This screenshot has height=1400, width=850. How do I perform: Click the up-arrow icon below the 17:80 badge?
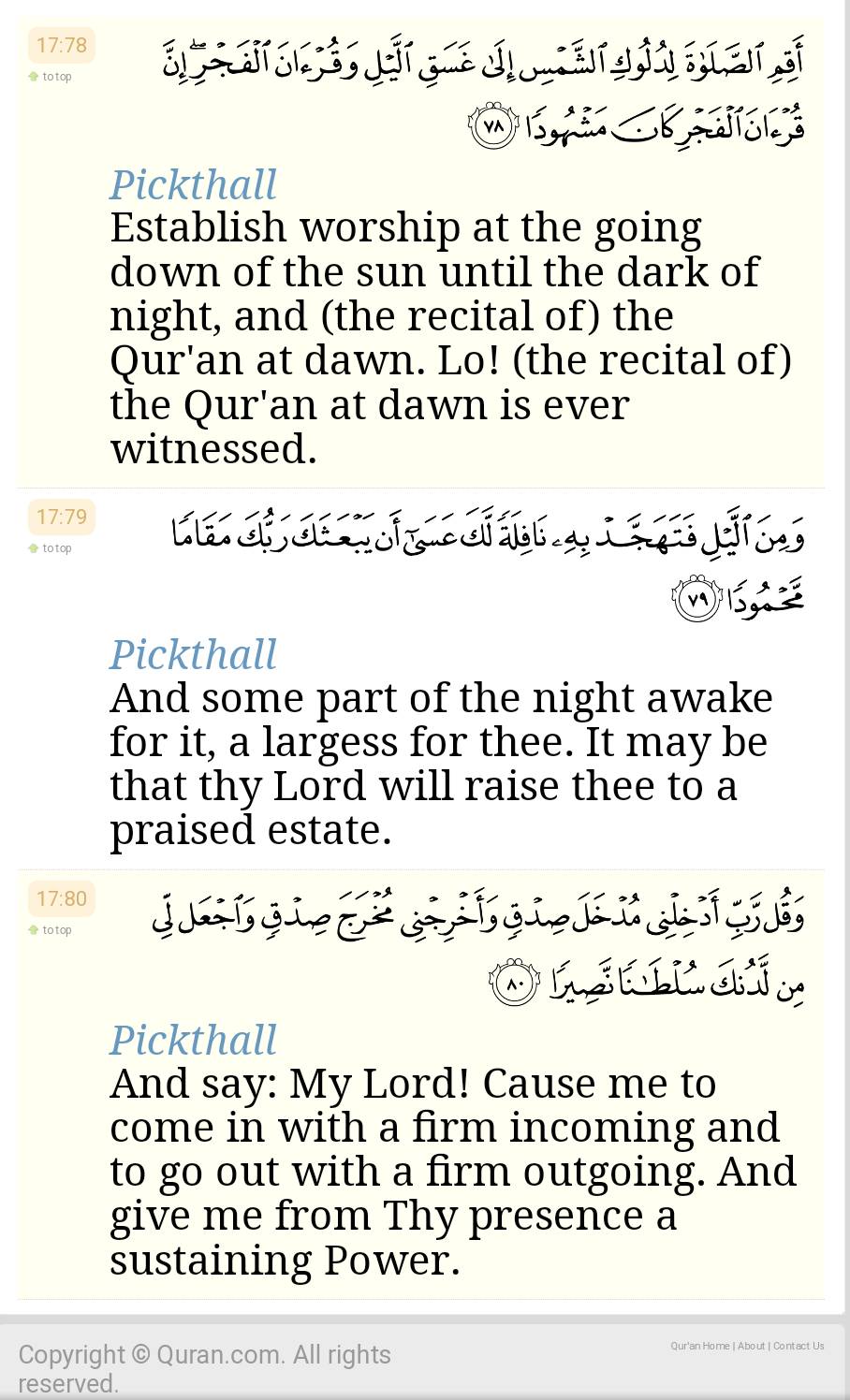click(33, 930)
